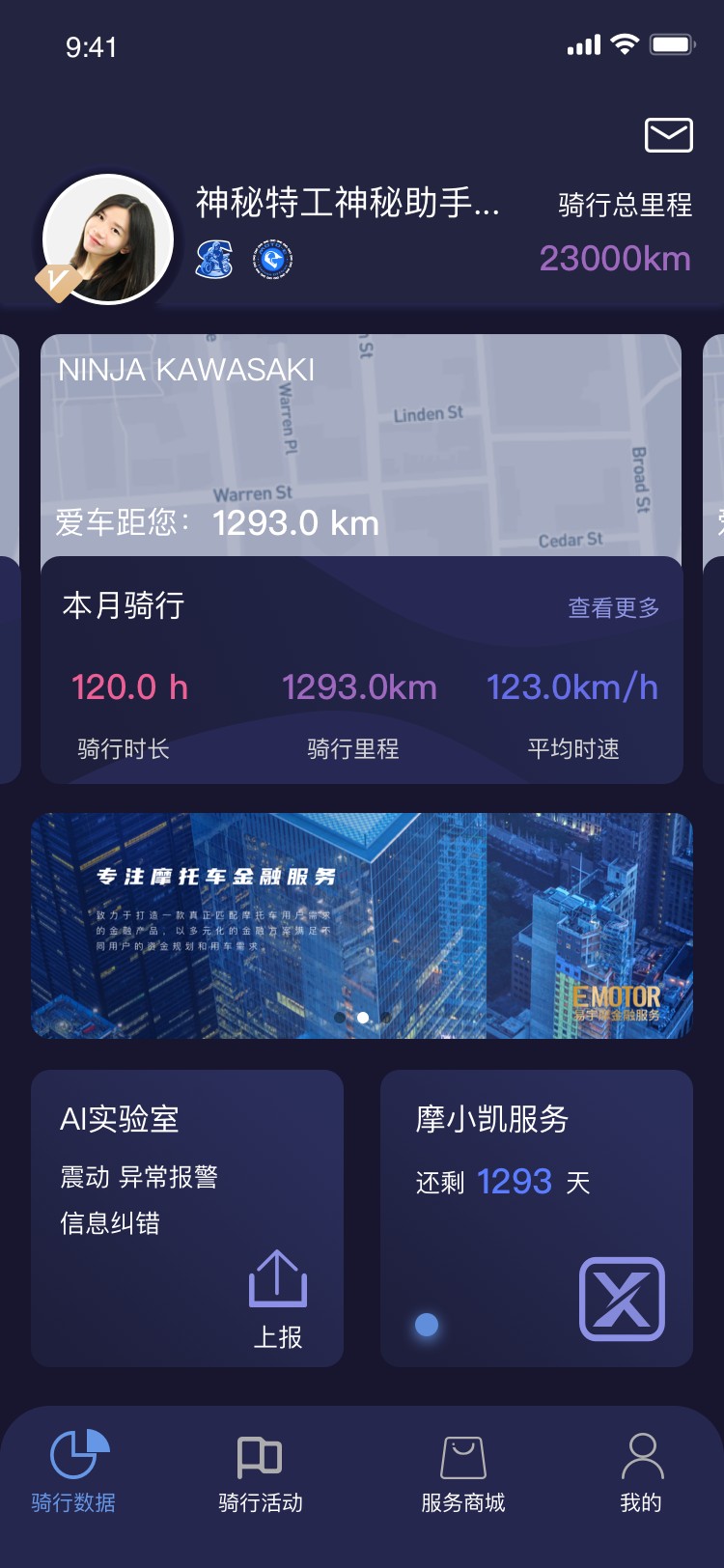
Task: Switch to the 骑行数据 tab
Action: tap(74, 1471)
